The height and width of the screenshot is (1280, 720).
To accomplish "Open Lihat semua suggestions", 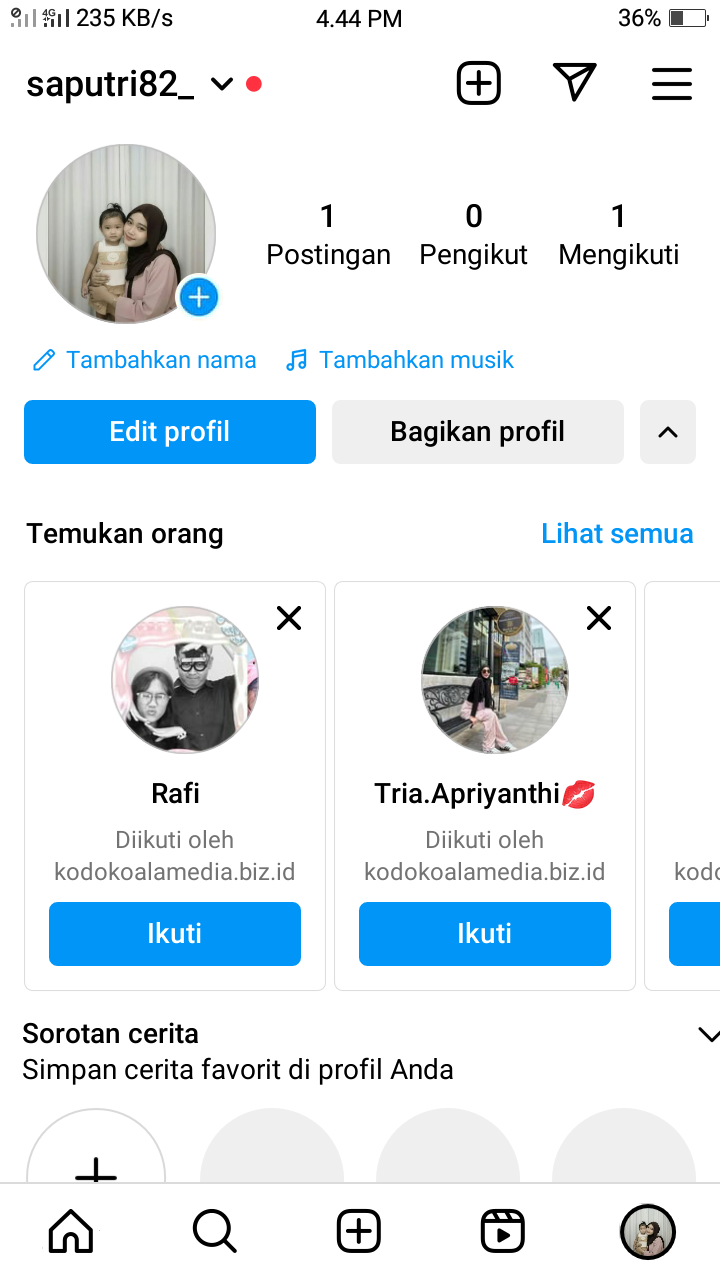I will pyautogui.click(x=617, y=533).
